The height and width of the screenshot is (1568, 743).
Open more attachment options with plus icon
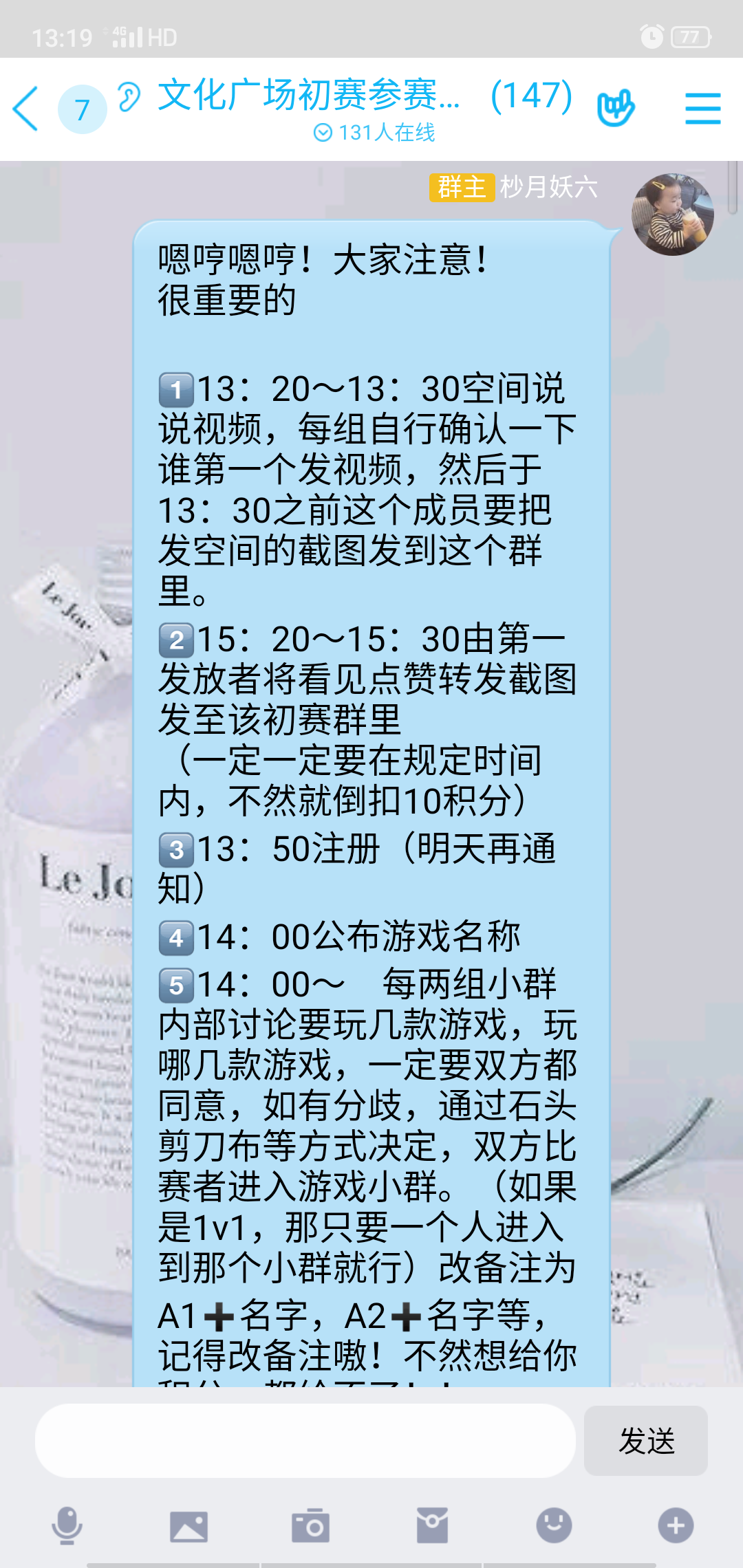tap(676, 1525)
